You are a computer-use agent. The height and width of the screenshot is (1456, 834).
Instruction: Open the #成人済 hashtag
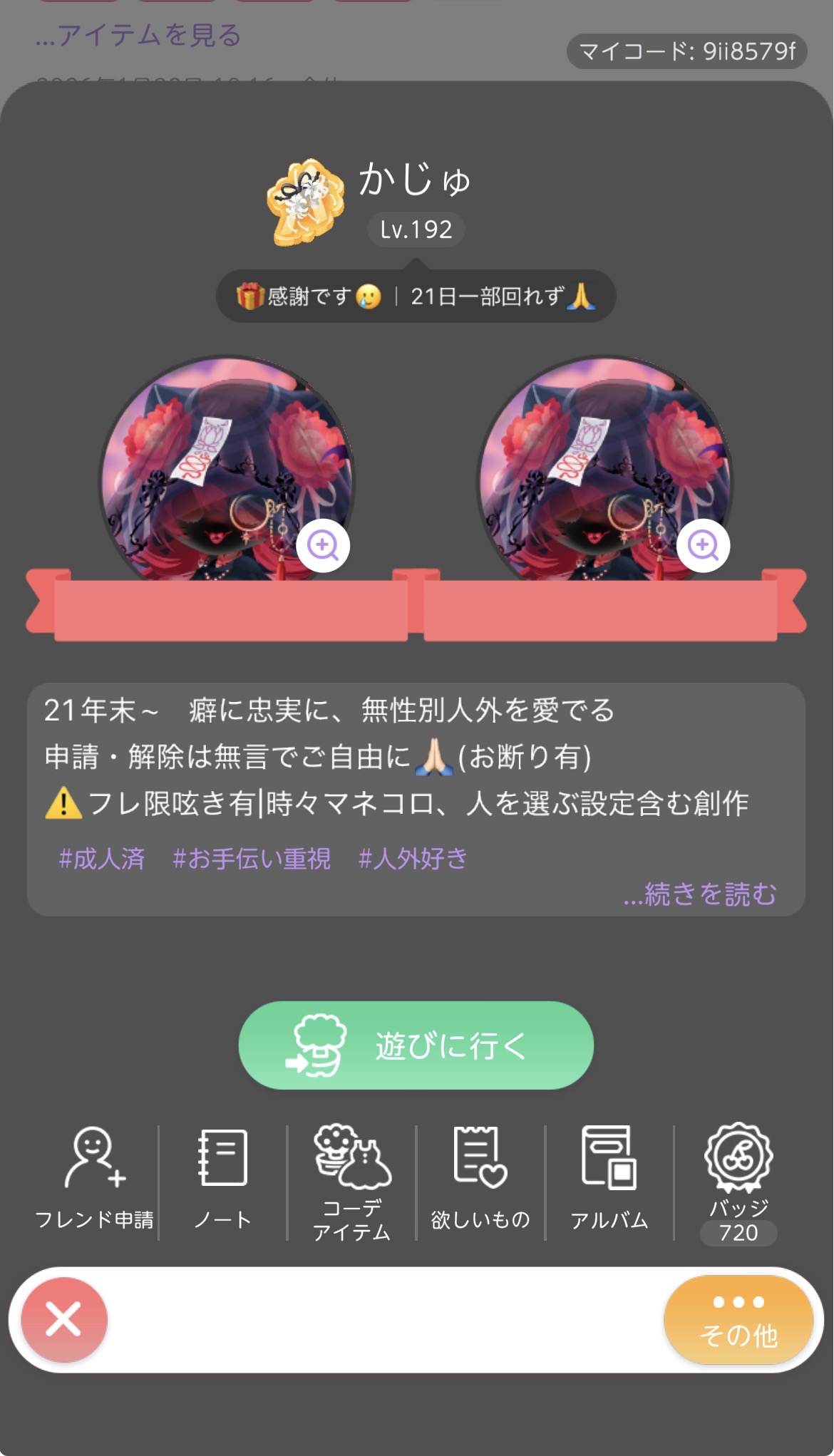tap(102, 858)
